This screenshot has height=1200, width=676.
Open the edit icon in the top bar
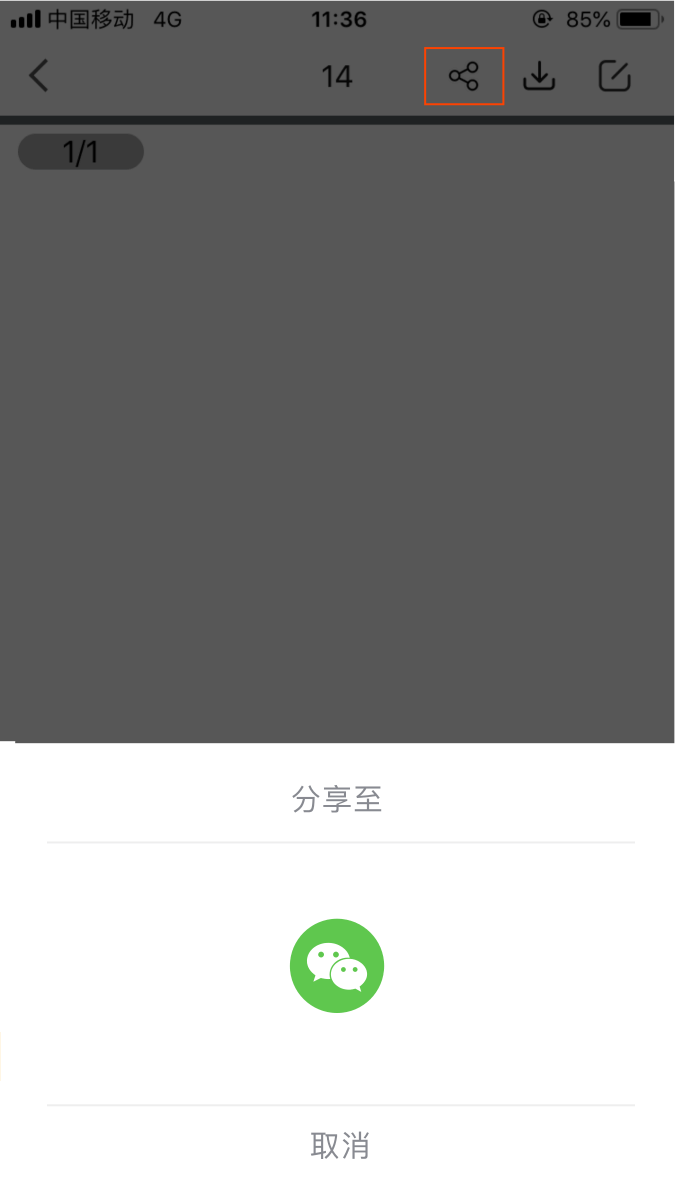click(615, 76)
